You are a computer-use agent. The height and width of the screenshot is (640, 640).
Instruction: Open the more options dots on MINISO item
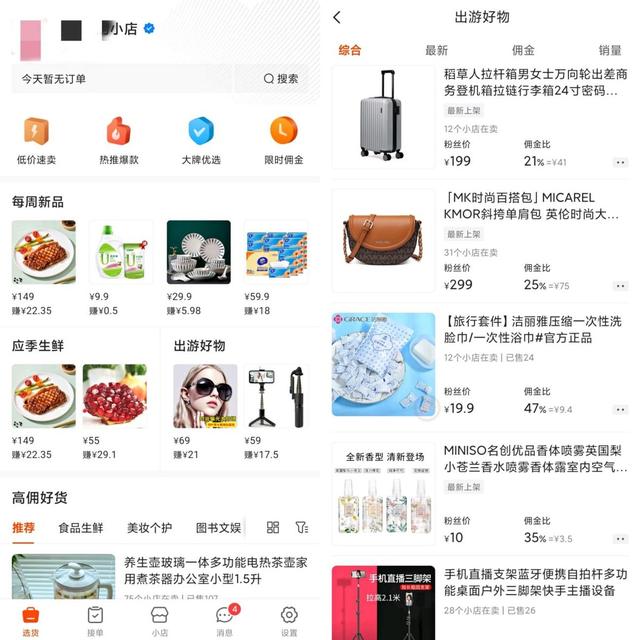coord(620,538)
